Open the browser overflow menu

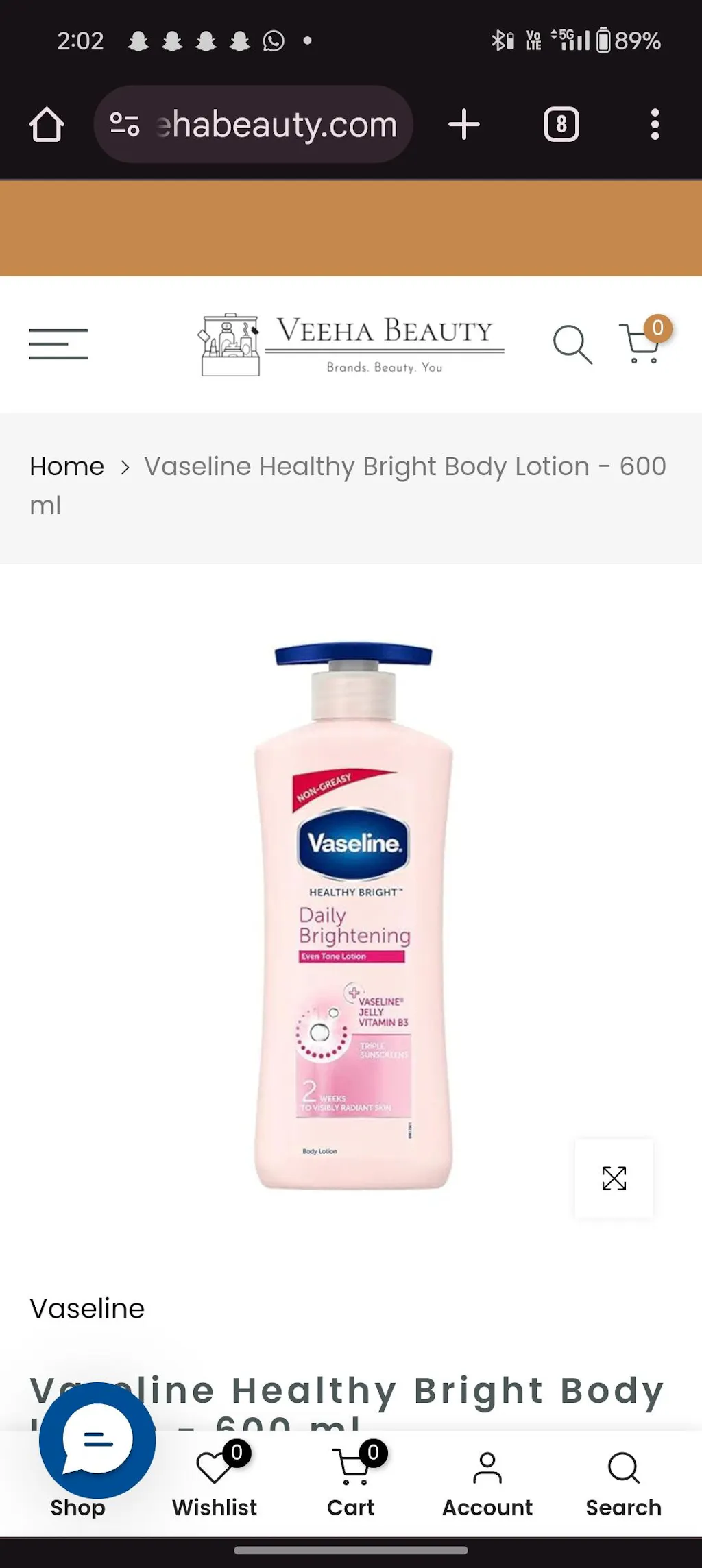pyautogui.click(x=655, y=125)
